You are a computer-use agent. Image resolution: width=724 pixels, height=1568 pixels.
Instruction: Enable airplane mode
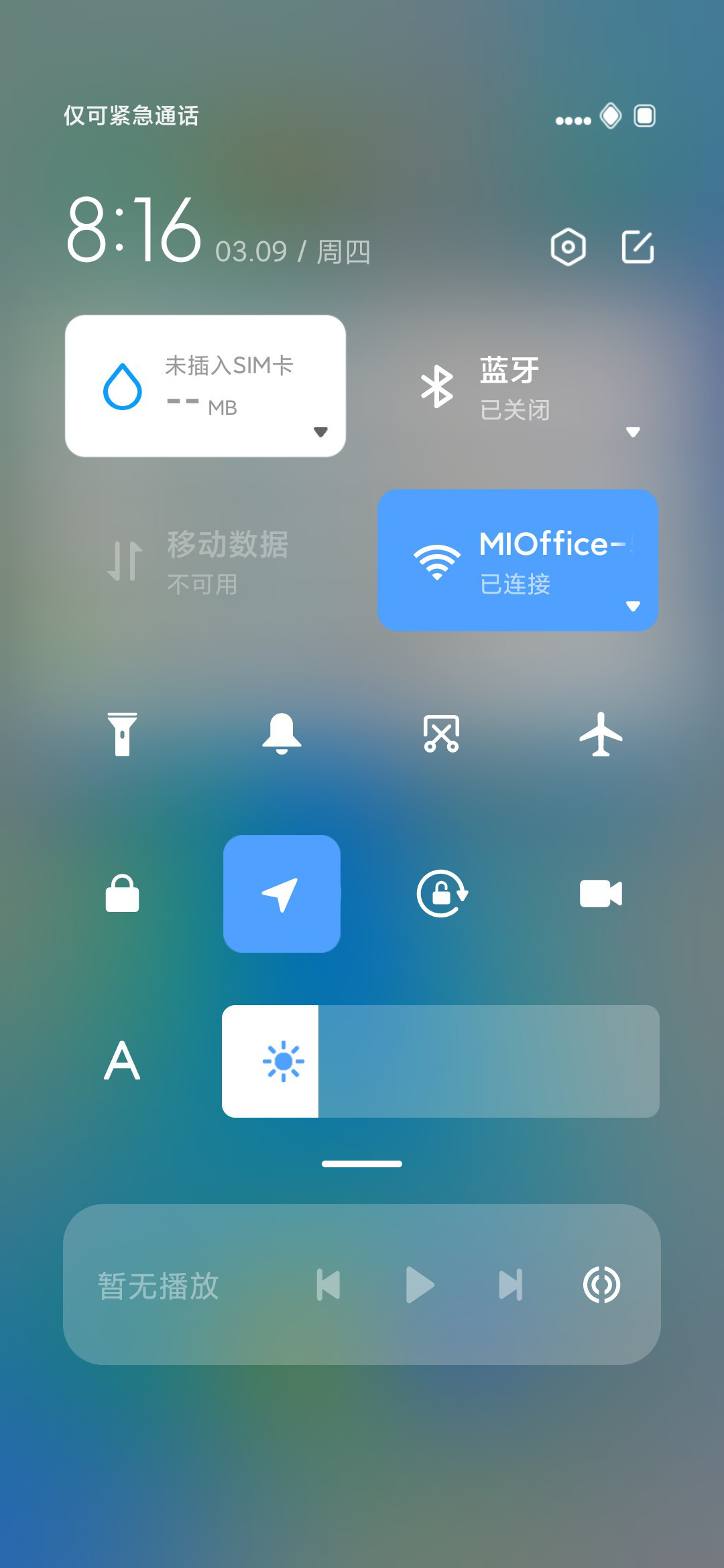pyautogui.click(x=601, y=734)
